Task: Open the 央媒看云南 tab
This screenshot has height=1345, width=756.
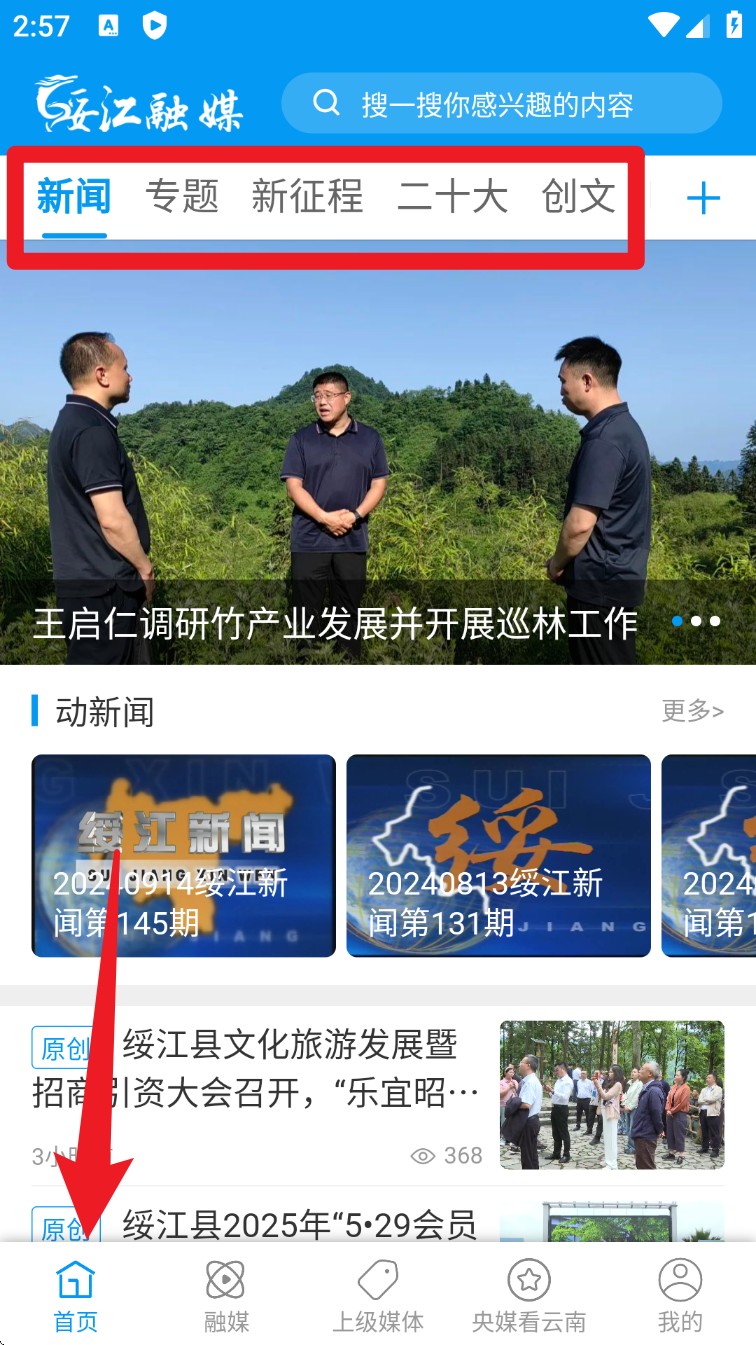Action: click(x=529, y=1295)
